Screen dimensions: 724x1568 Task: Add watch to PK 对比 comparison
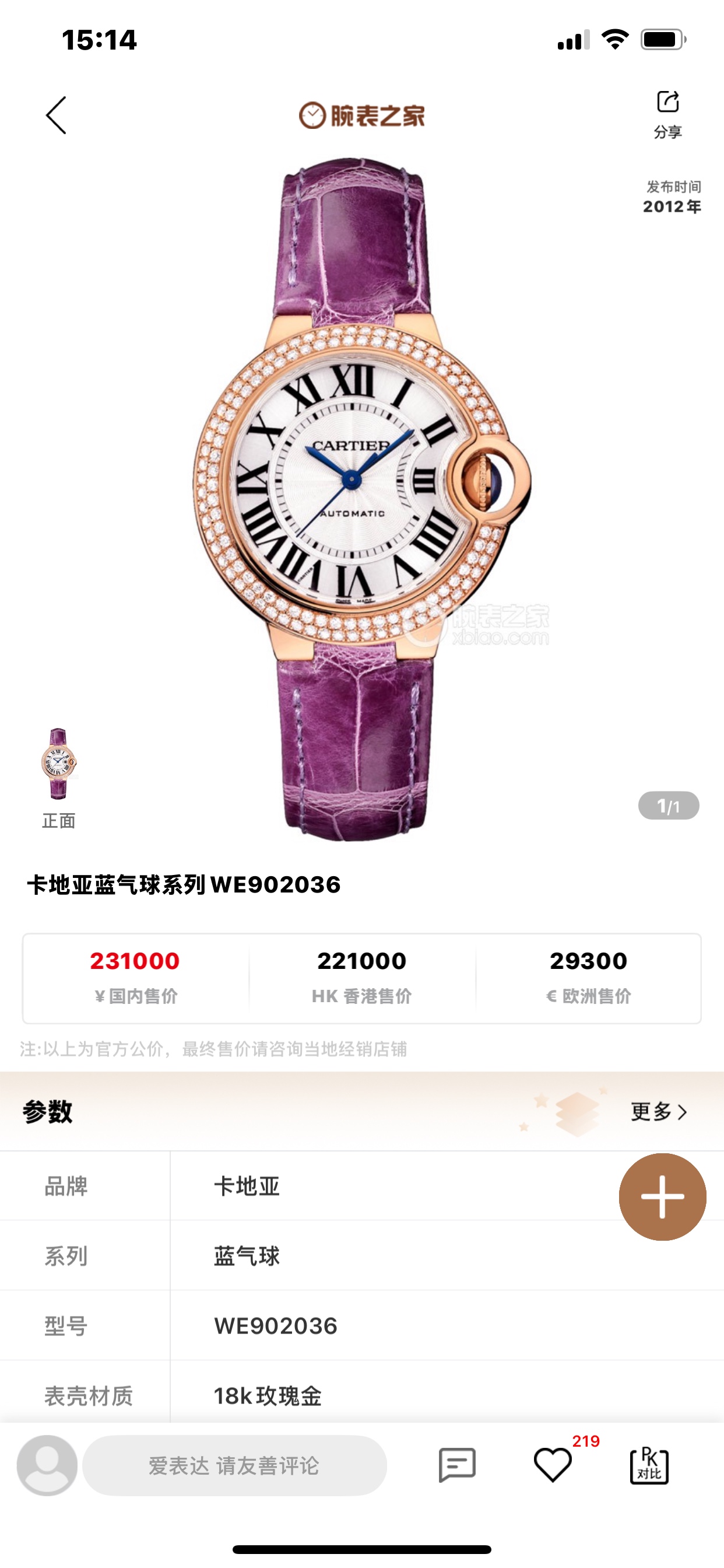pos(649,1465)
